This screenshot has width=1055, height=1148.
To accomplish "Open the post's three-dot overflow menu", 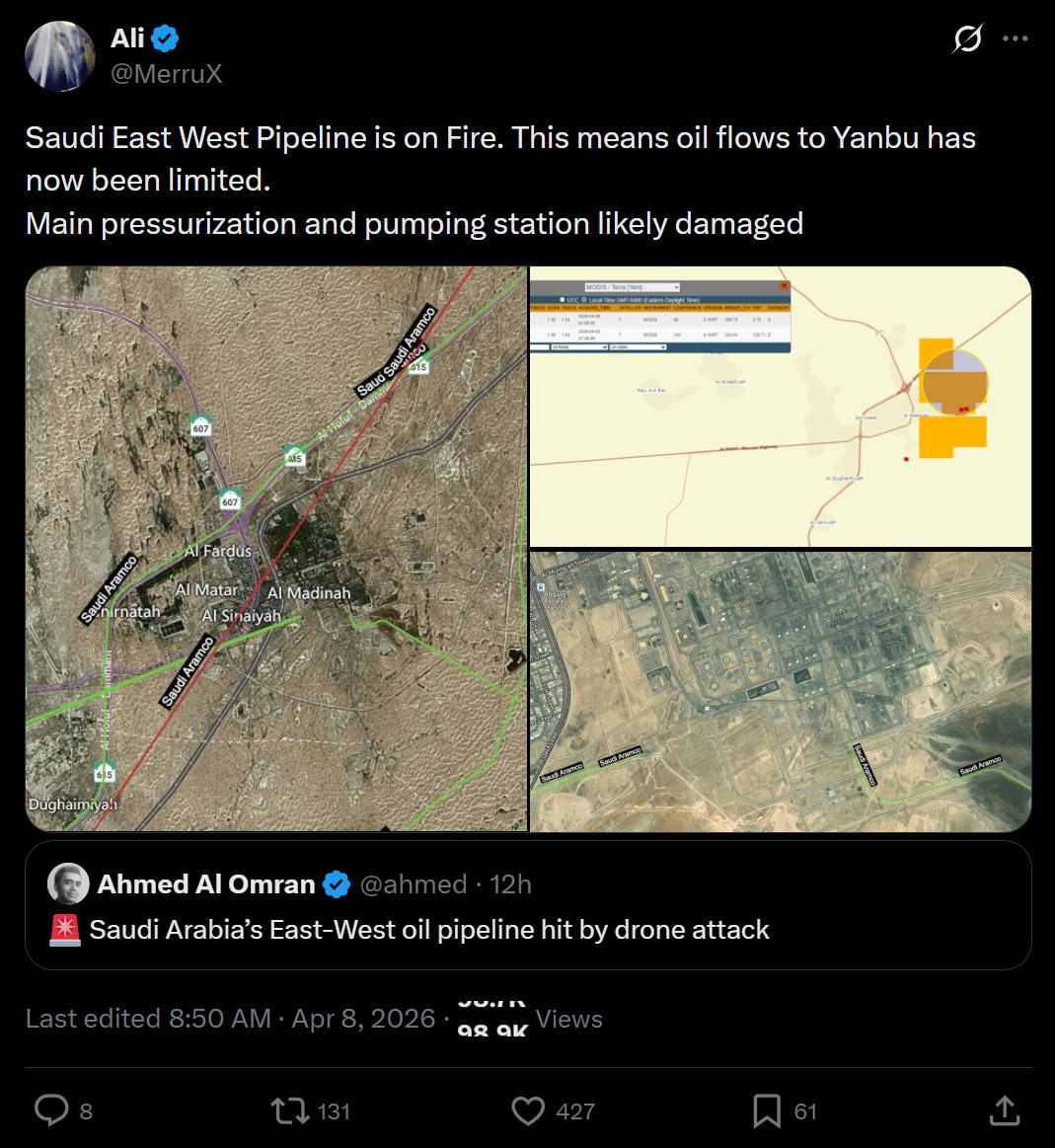I will (1015, 38).
